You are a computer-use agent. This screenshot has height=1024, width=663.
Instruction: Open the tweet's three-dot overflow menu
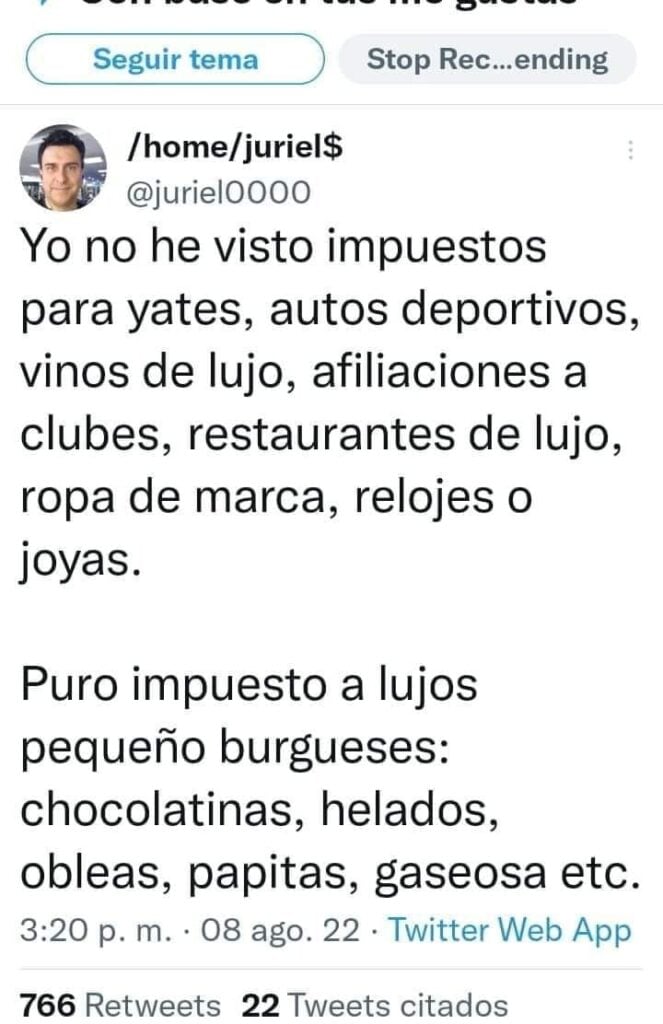click(x=630, y=151)
